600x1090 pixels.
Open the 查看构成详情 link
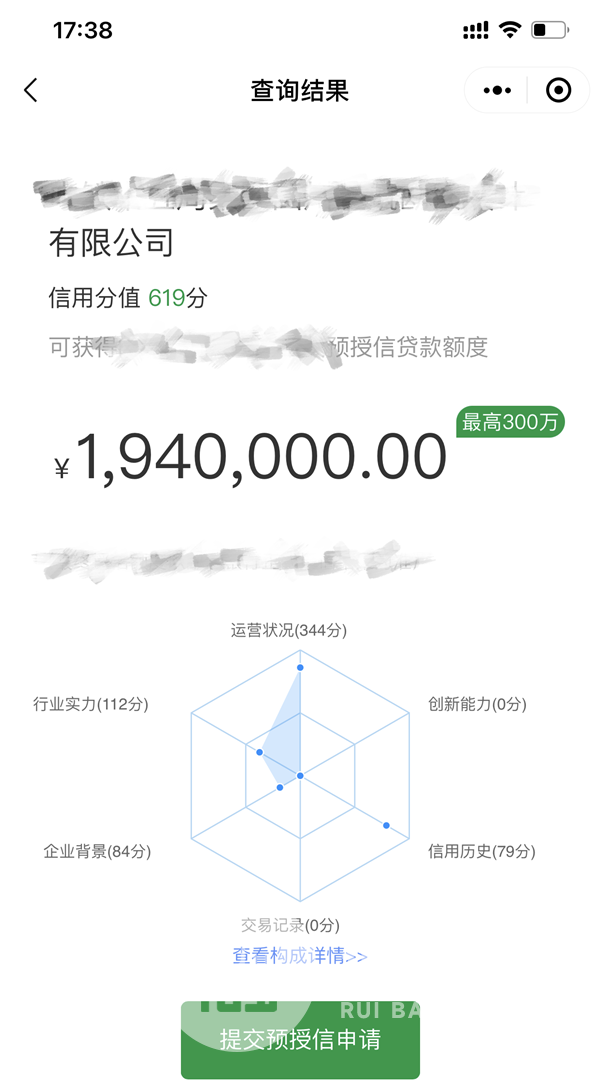click(x=300, y=956)
